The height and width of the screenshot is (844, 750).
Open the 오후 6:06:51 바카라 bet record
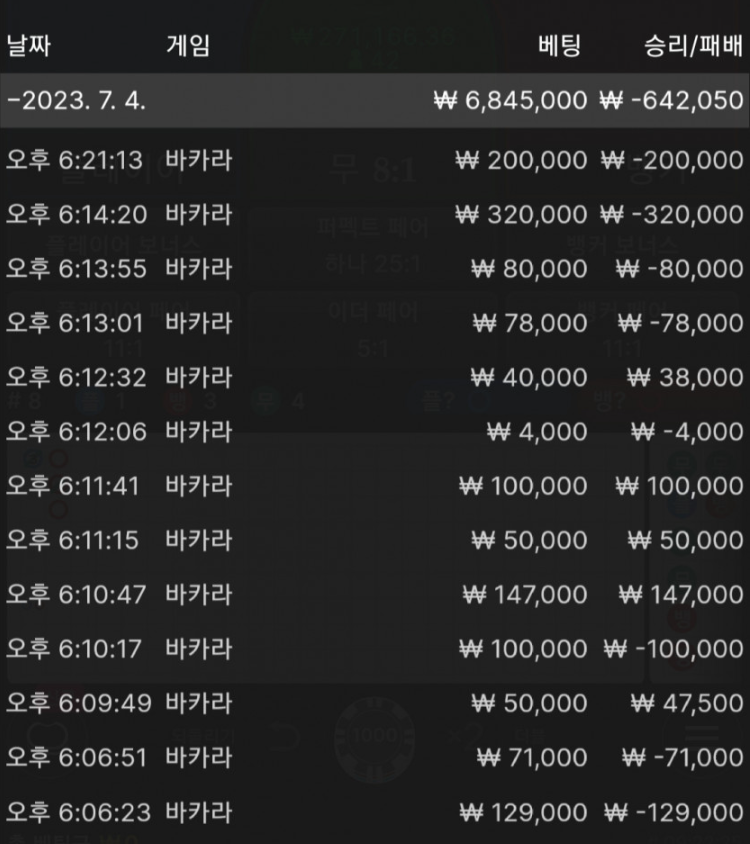pyautogui.click(x=375, y=757)
